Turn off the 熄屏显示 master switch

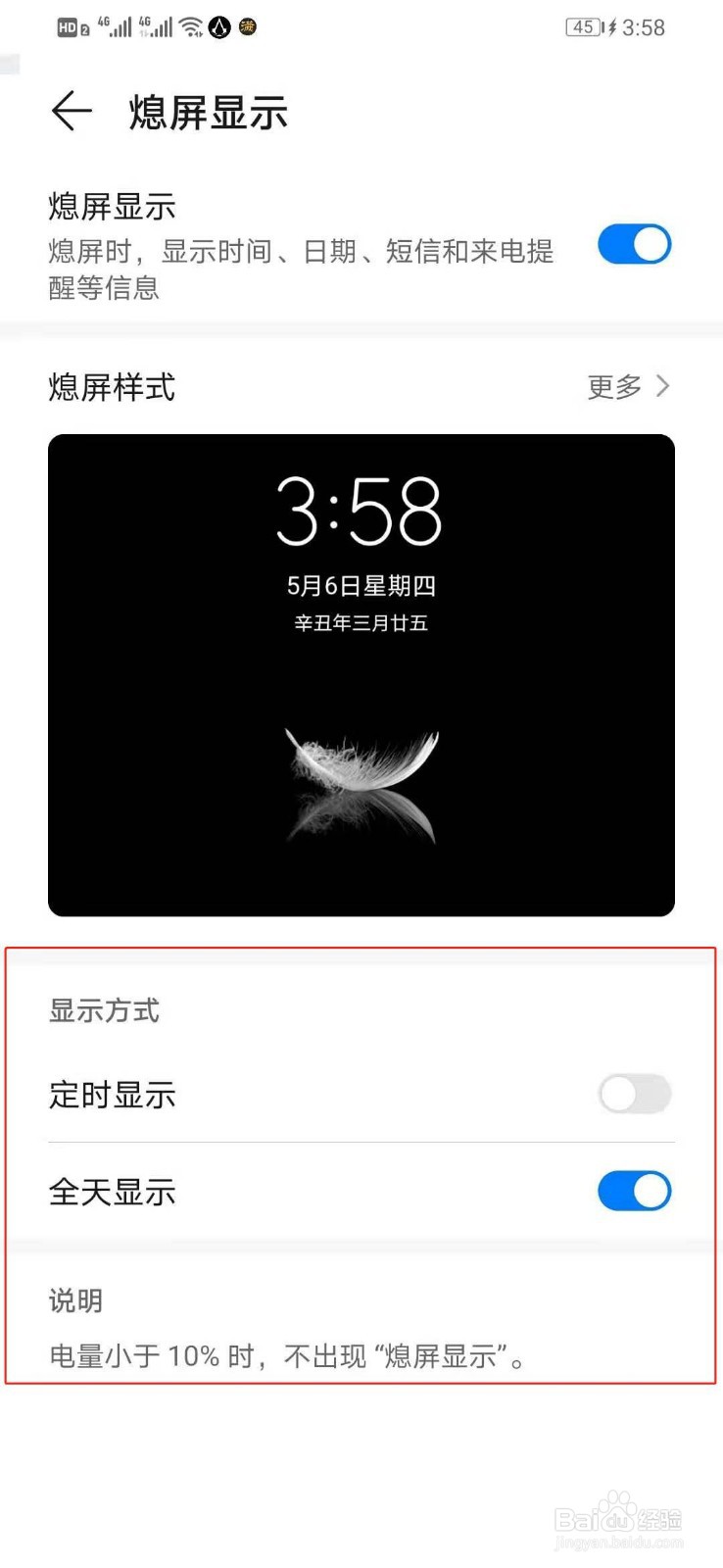click(x=634, y=245)
